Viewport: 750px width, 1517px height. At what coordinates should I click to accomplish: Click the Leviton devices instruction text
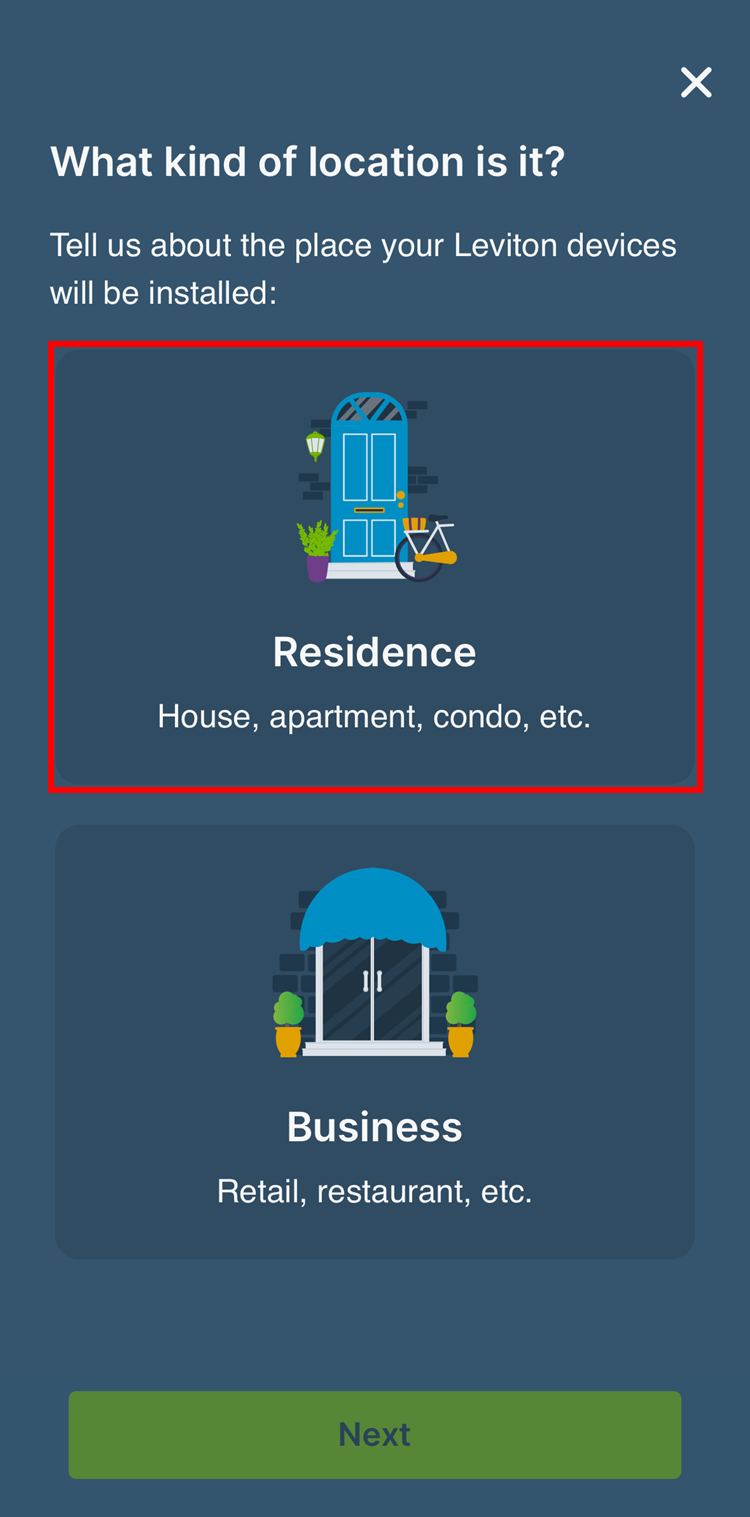[x=363, y=268]
